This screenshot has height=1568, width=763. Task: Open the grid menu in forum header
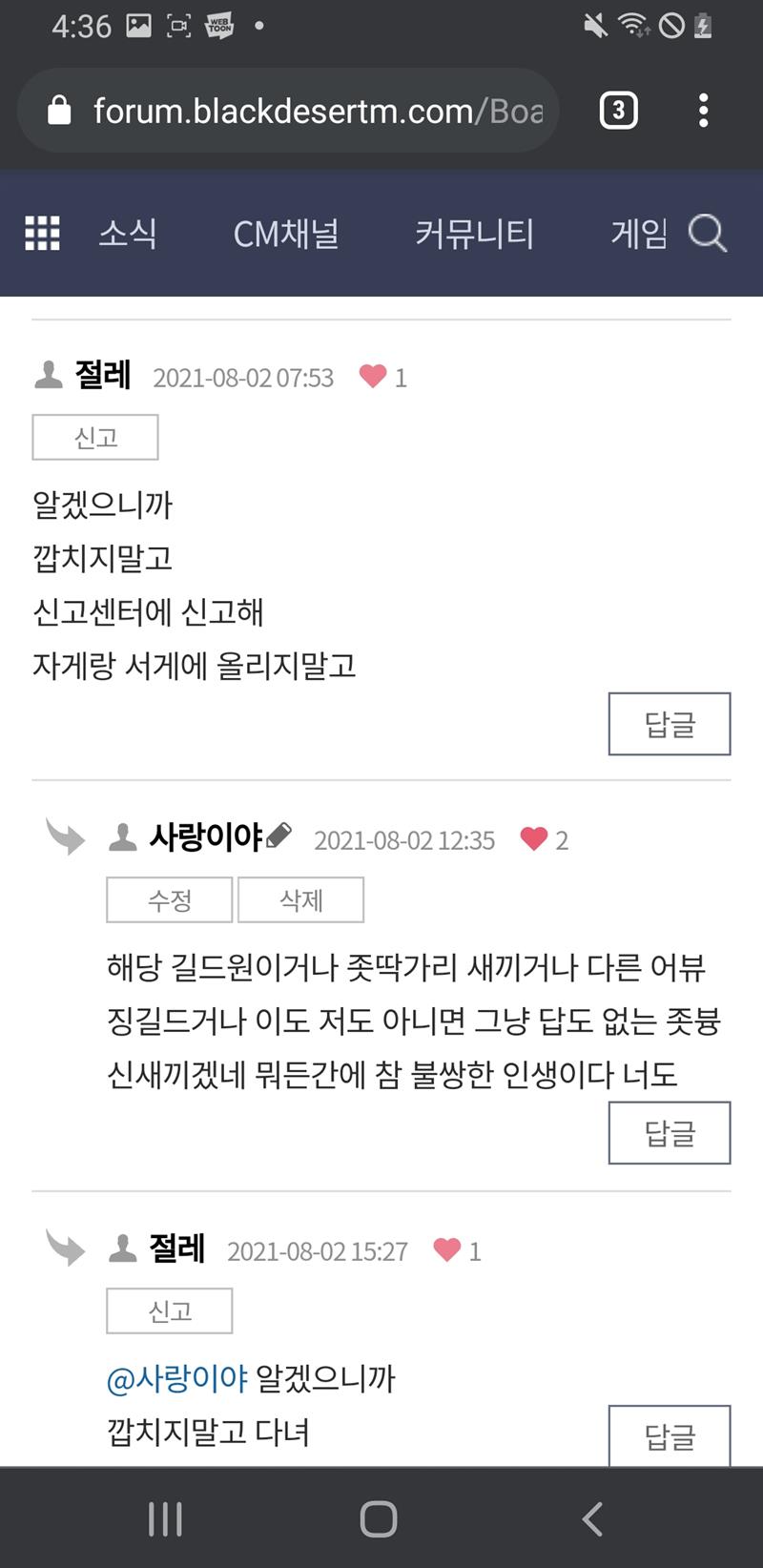pos(42,233)
